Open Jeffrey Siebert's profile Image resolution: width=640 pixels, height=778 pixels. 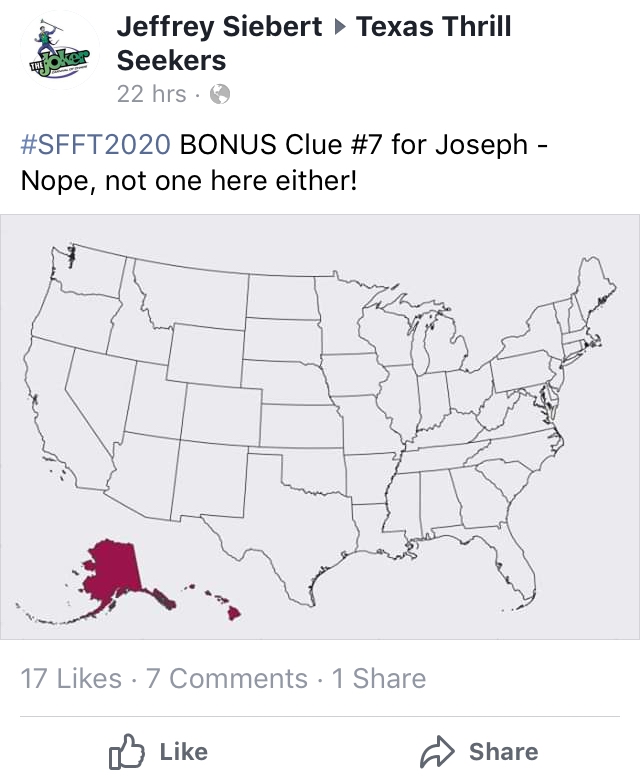tap(218, 27)
